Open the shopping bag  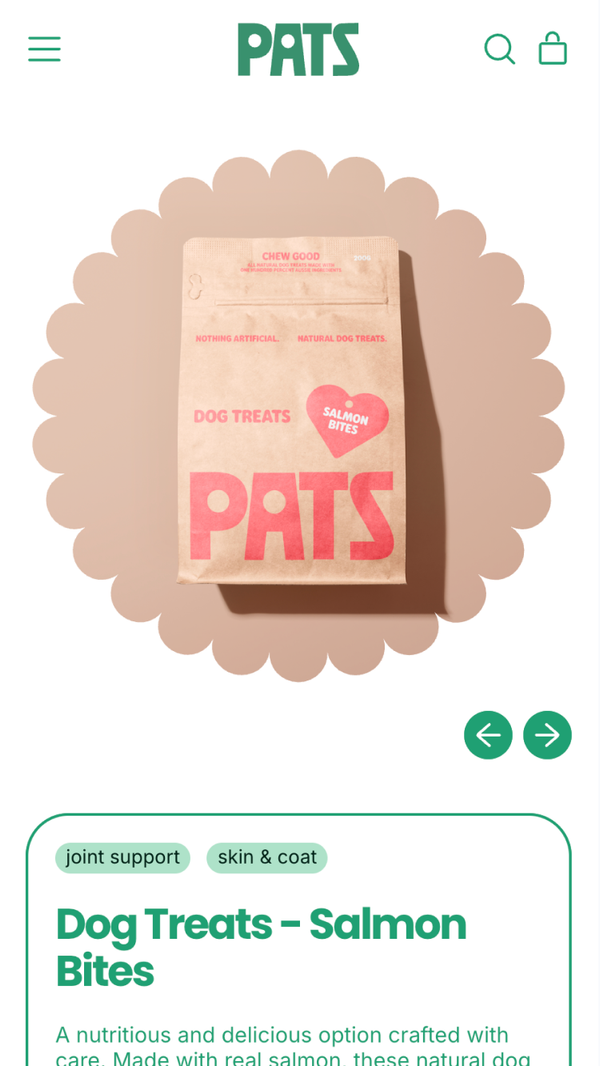click(552, 48)
